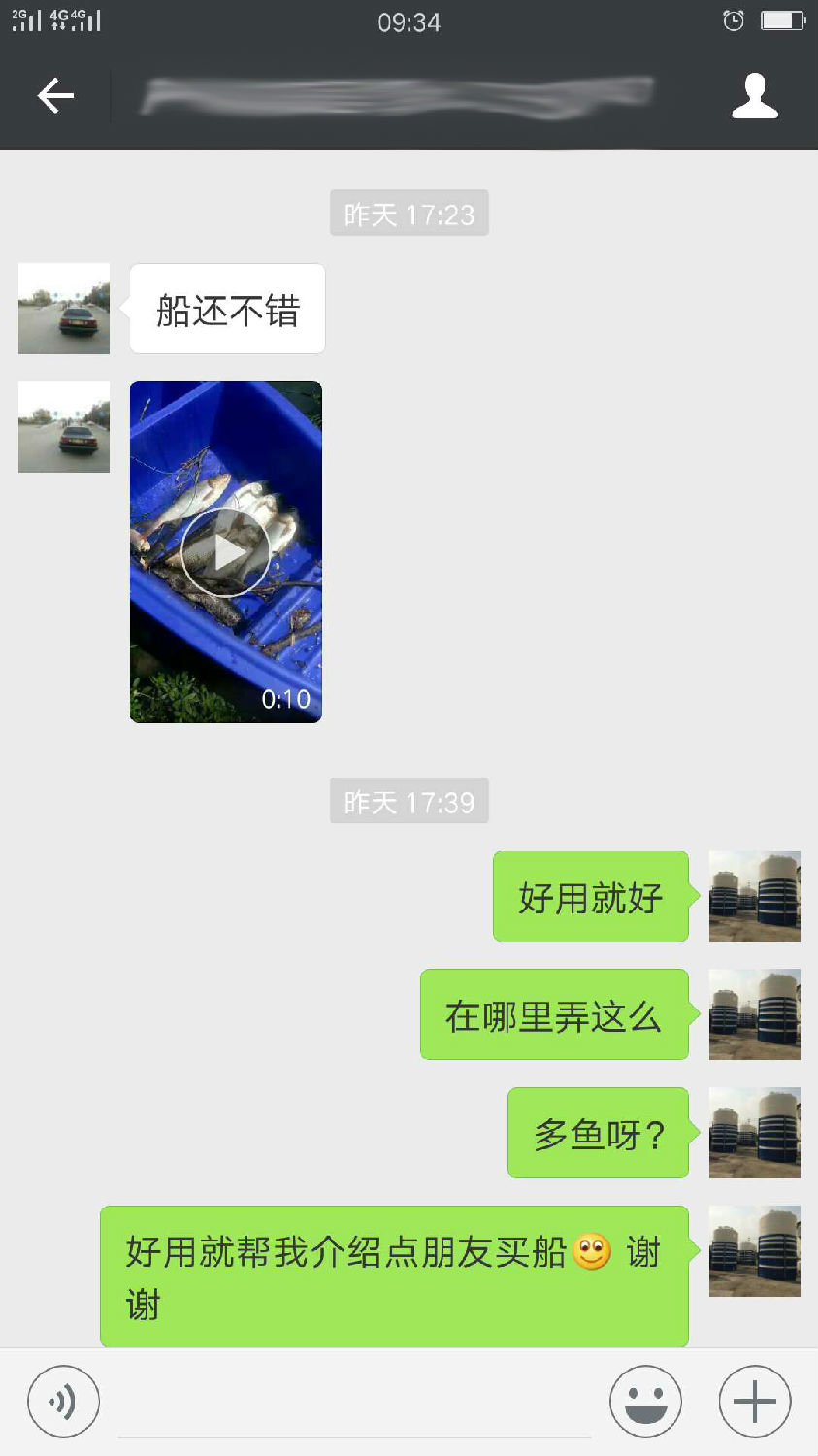Open sender's avatar beside 船还不错
The image size is (818, 1456).
pyautogui.click(x=64, y=309)
